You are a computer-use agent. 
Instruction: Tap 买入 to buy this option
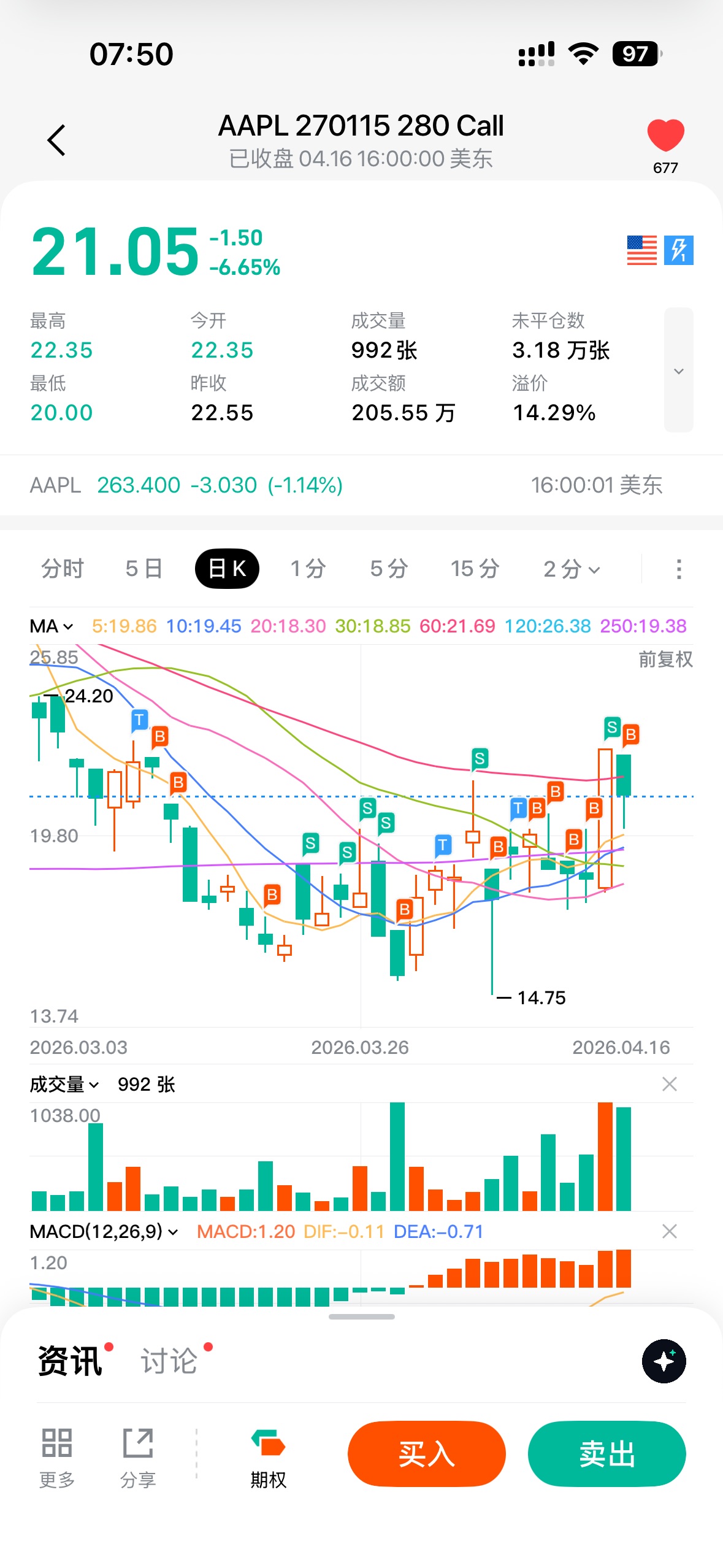pyautogui.click(x=426, y=1454)
